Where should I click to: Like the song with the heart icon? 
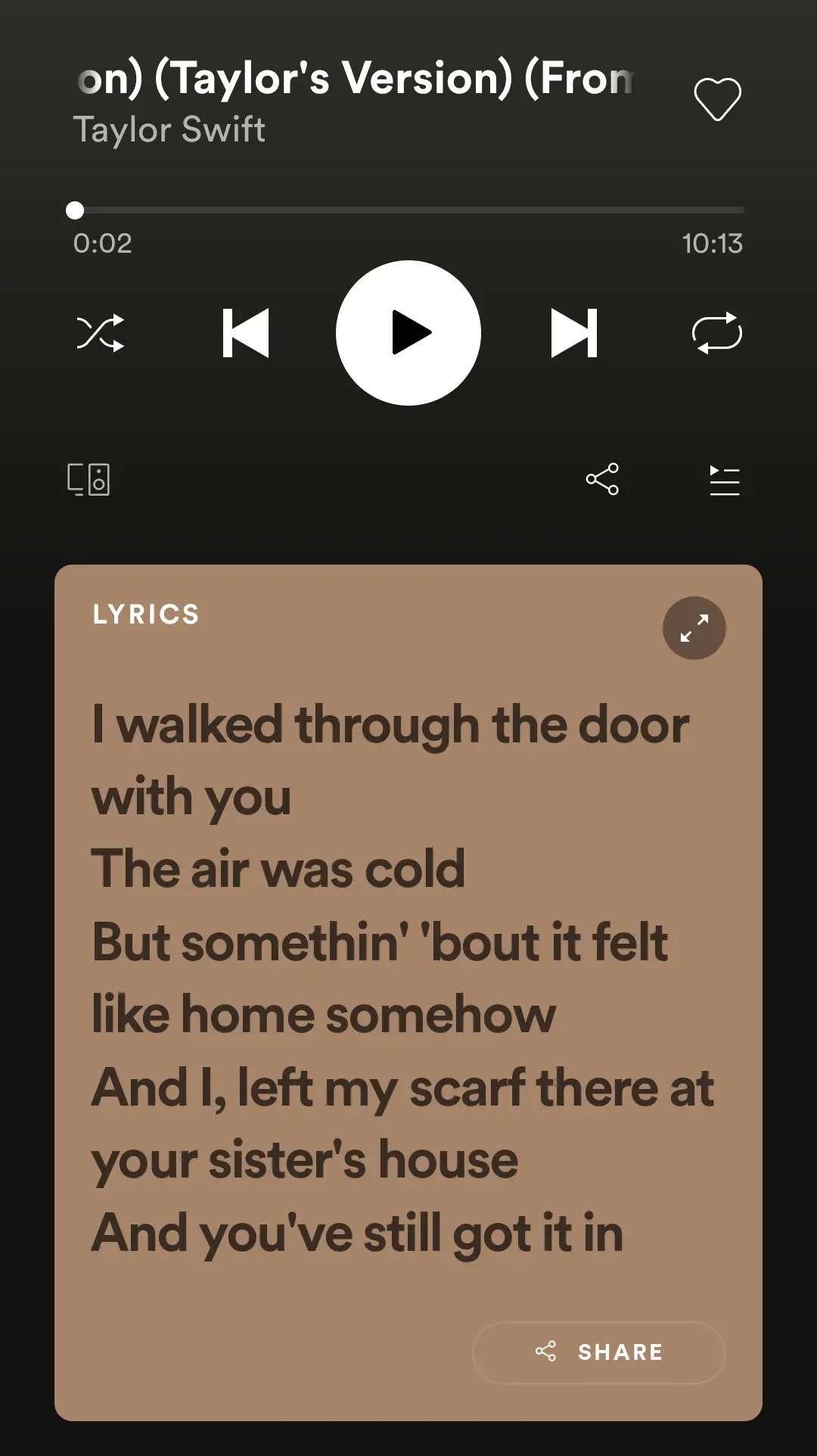[717, 99]
